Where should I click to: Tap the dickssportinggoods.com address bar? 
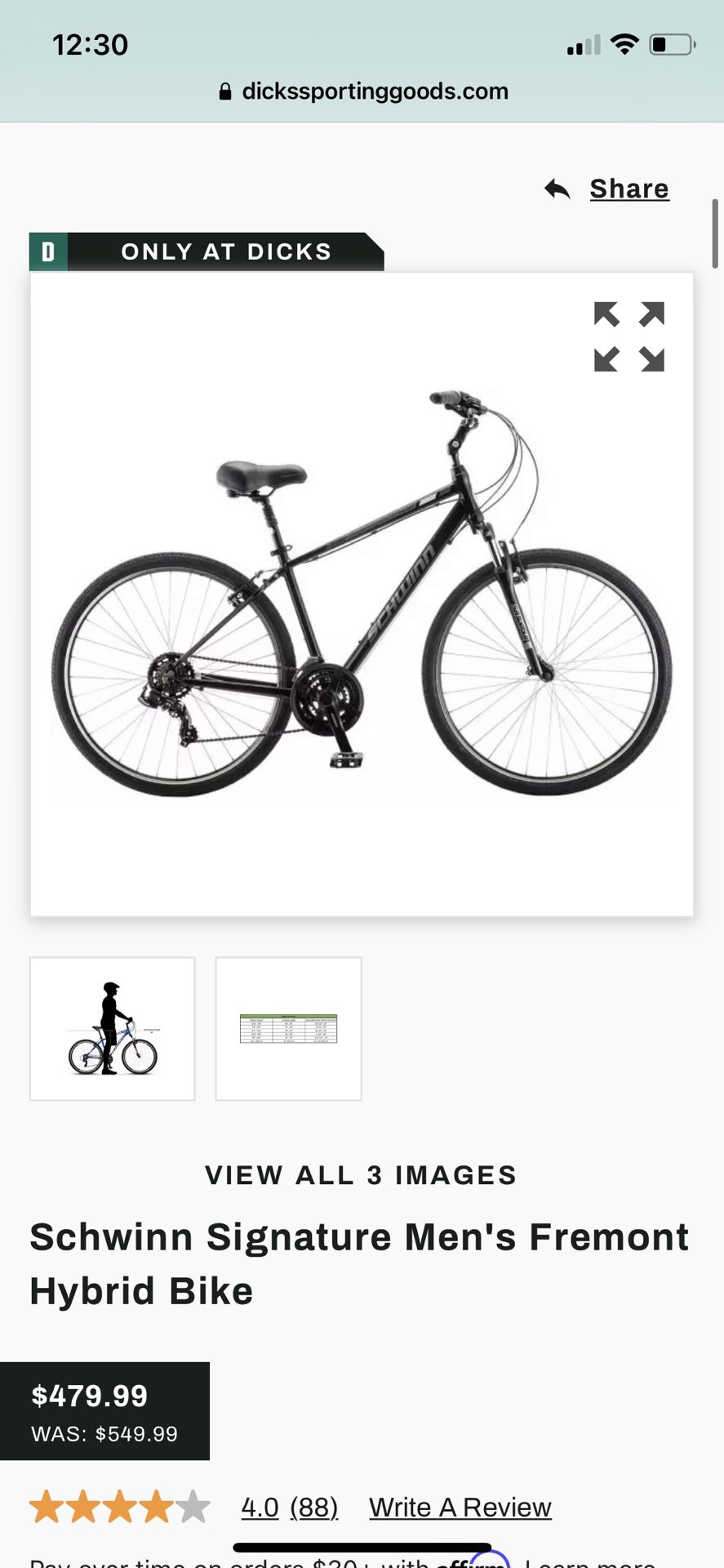[x=362, y=91]
